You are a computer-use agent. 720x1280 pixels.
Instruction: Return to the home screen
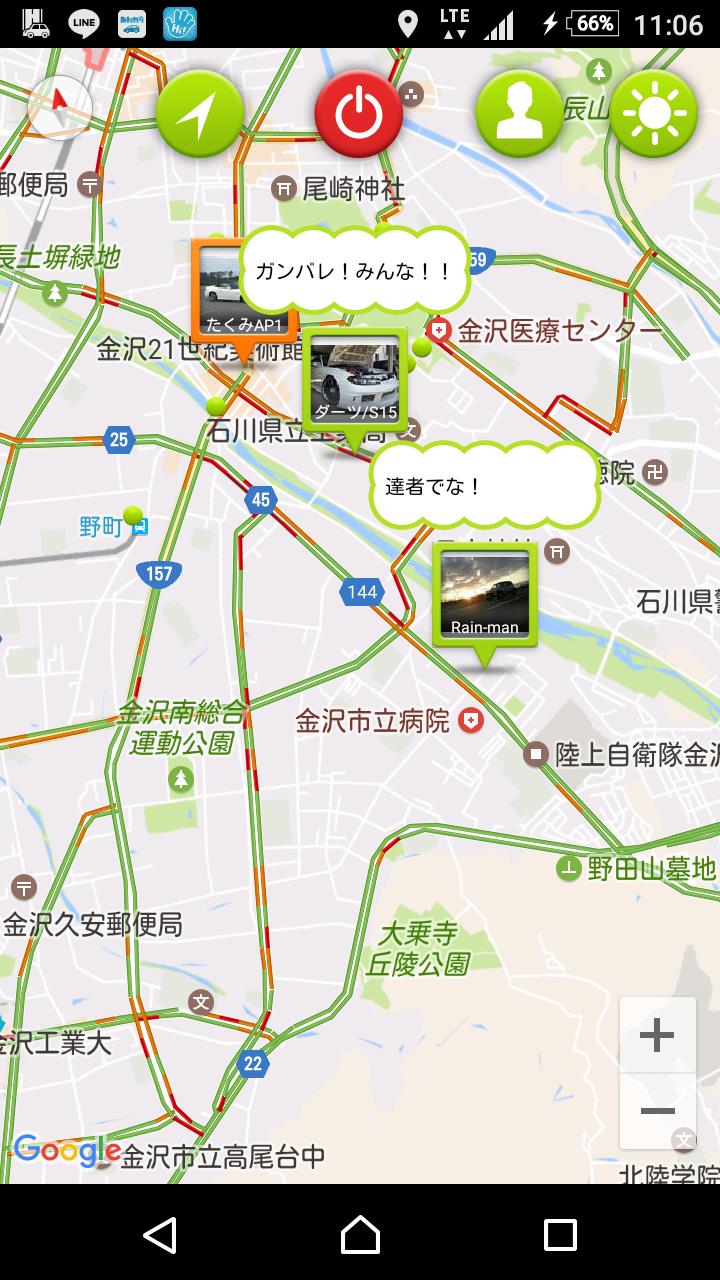(x=360, y=1235)
